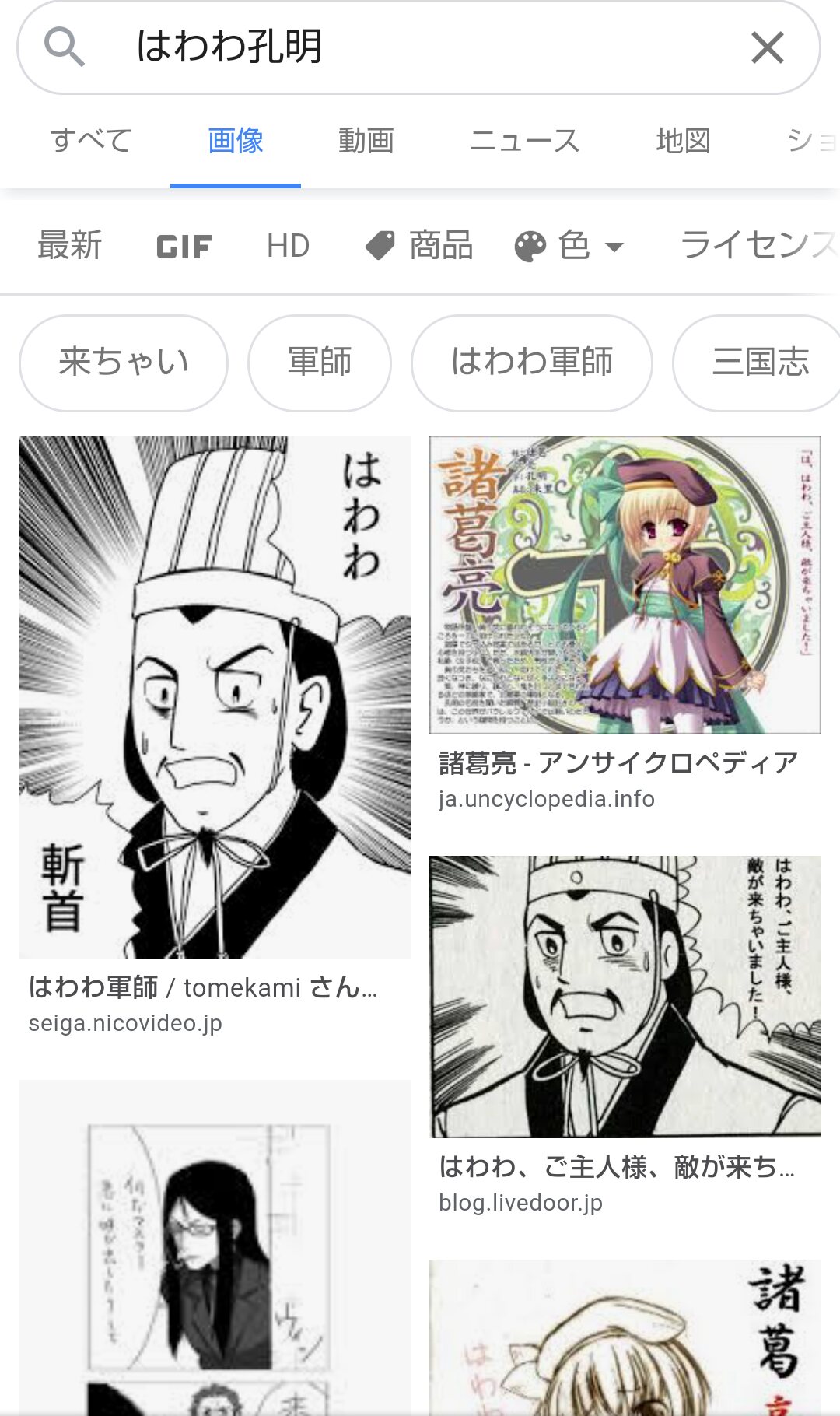
Task: Open the ニュース tab
Action: point(524,141)
